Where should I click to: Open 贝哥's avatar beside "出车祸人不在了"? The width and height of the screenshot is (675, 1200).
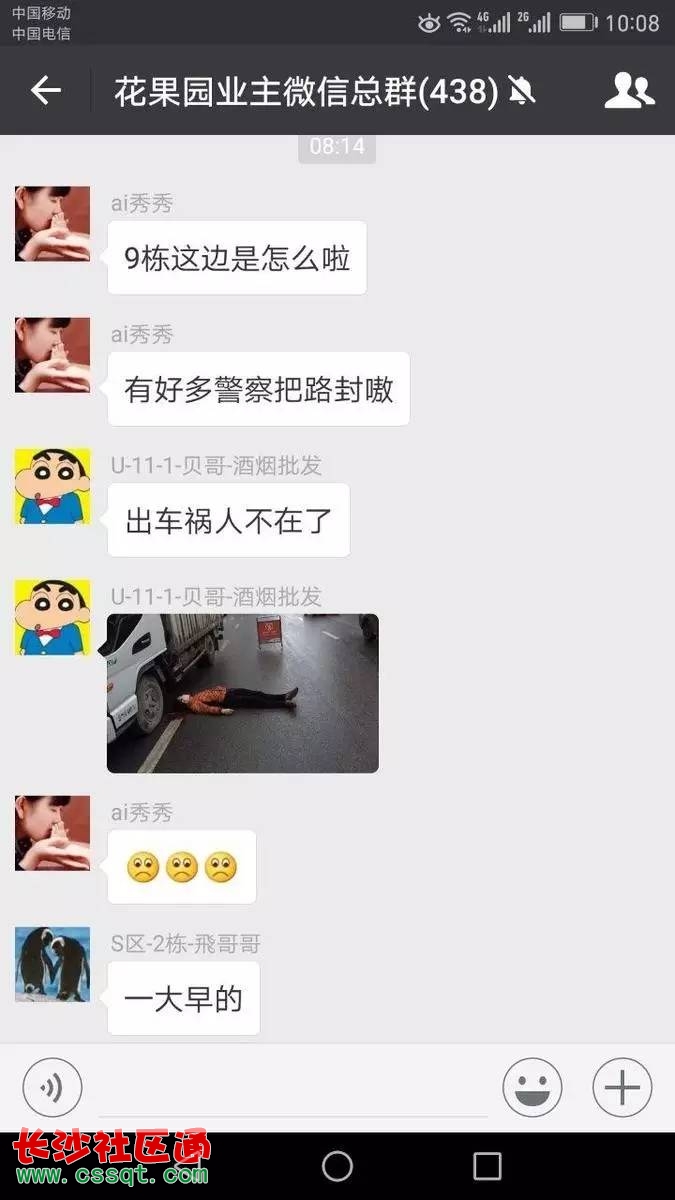[52, 487]
